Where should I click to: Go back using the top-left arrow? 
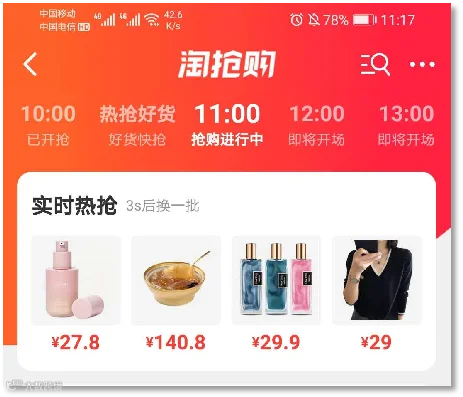30,64
